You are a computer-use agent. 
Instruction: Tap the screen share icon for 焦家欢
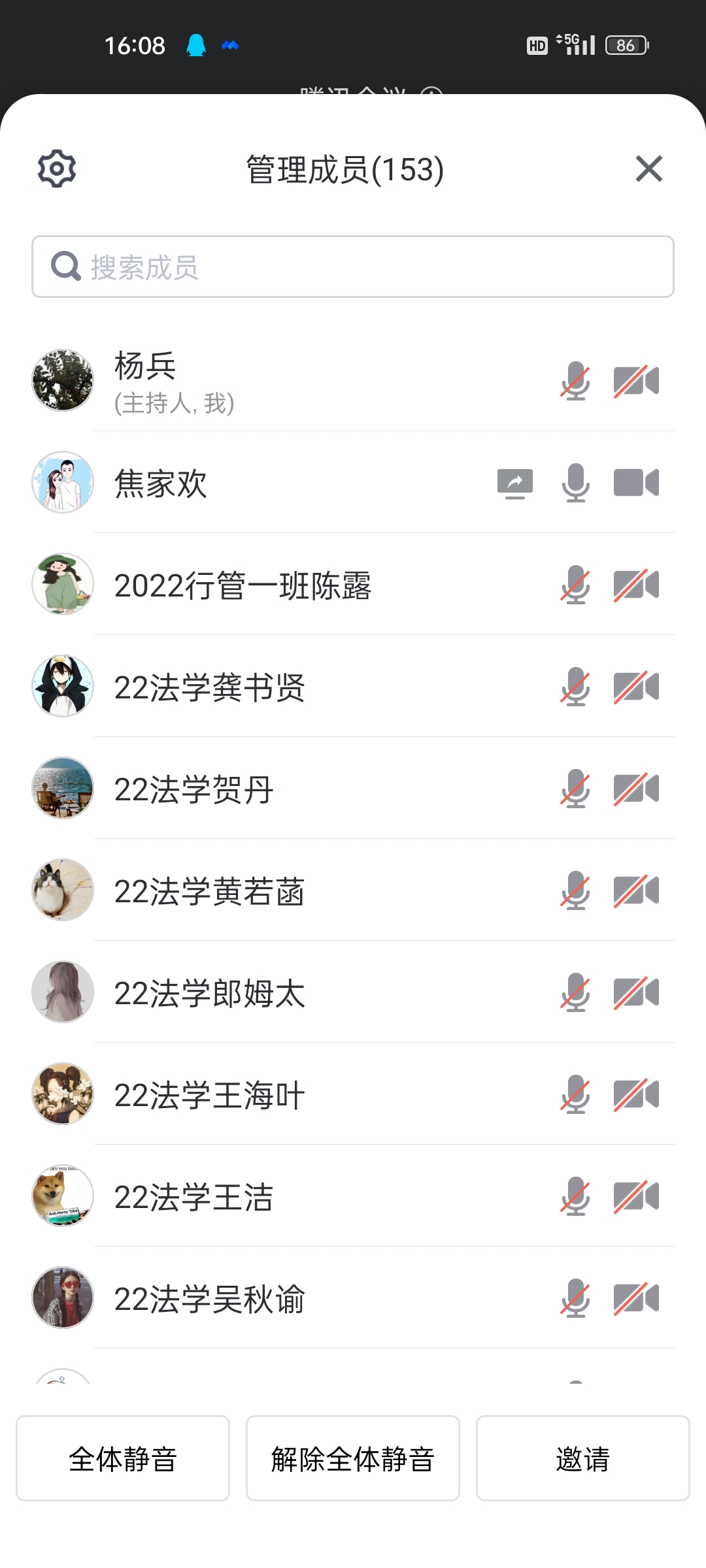[x=515, y=483]
